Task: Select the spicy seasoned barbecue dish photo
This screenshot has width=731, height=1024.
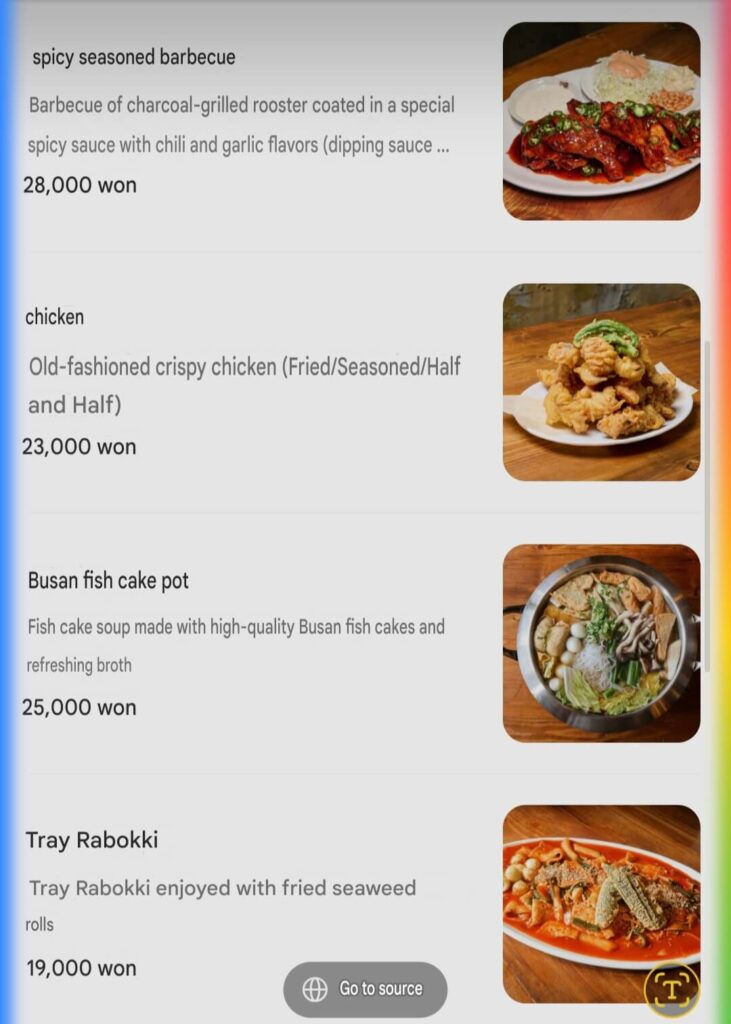Action: 601,120
